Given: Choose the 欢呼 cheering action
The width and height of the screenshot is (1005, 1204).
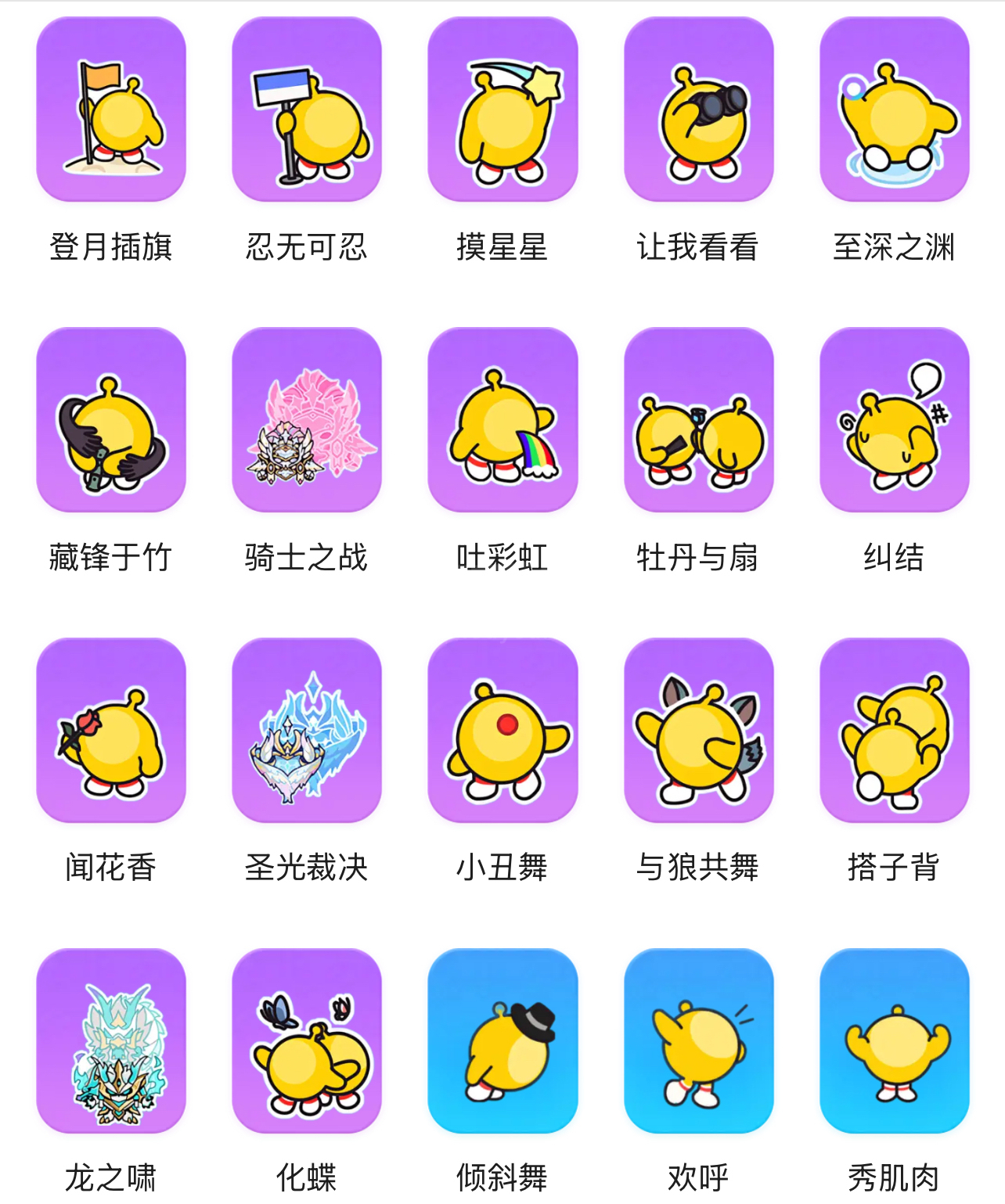Looking at the screenshot, I should point(698,1040).
